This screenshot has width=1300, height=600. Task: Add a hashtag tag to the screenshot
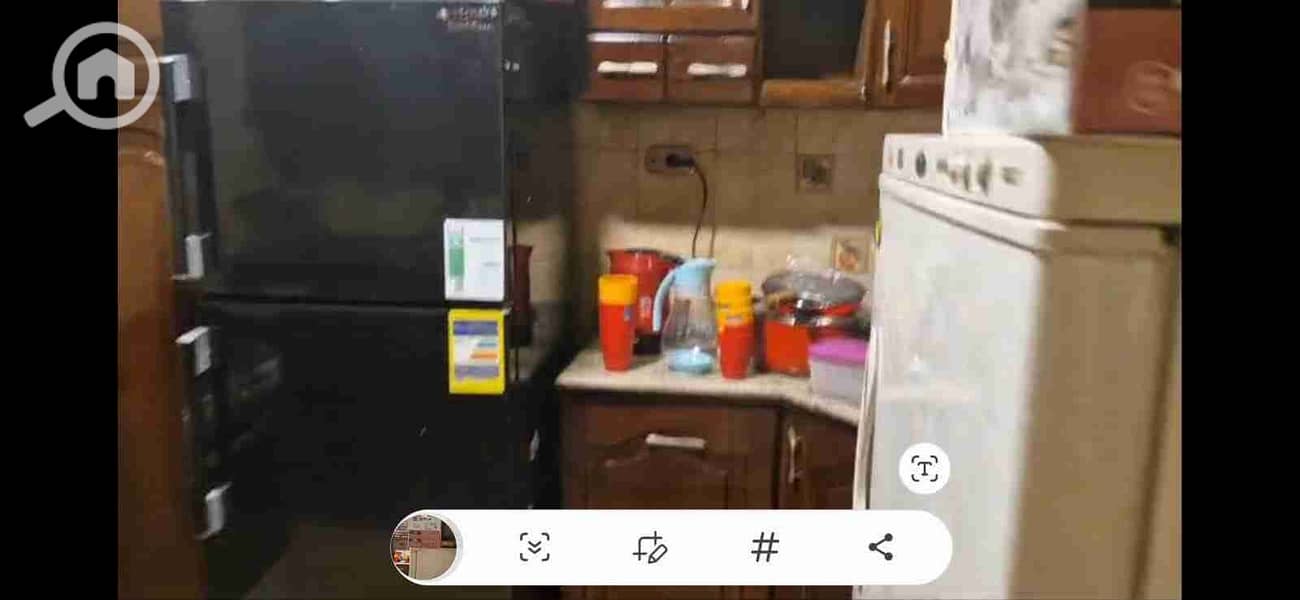(x=765, y=547)
